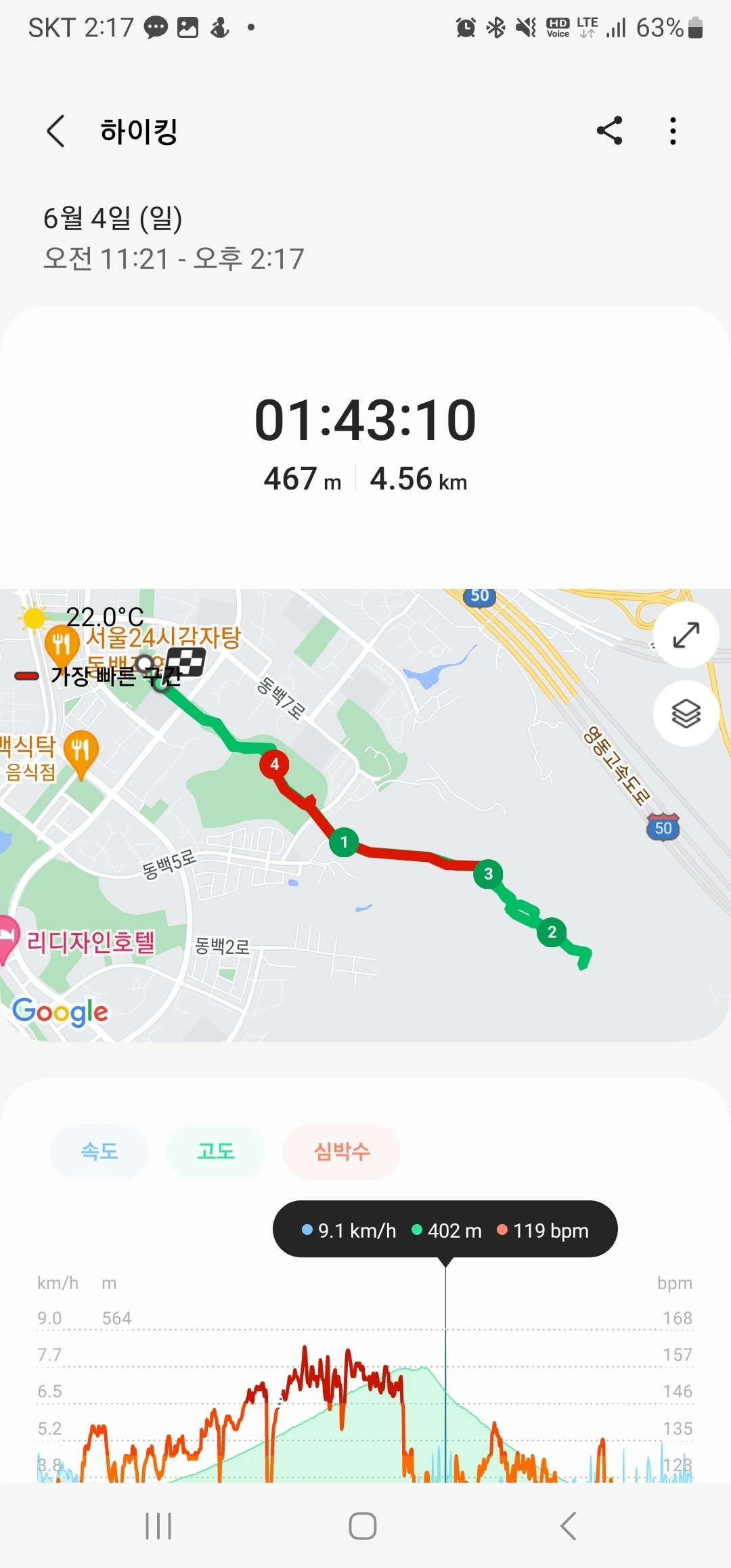Open the map layers button
The image size is (731, 1568).
pyautogui.click(x=686, y=714)
